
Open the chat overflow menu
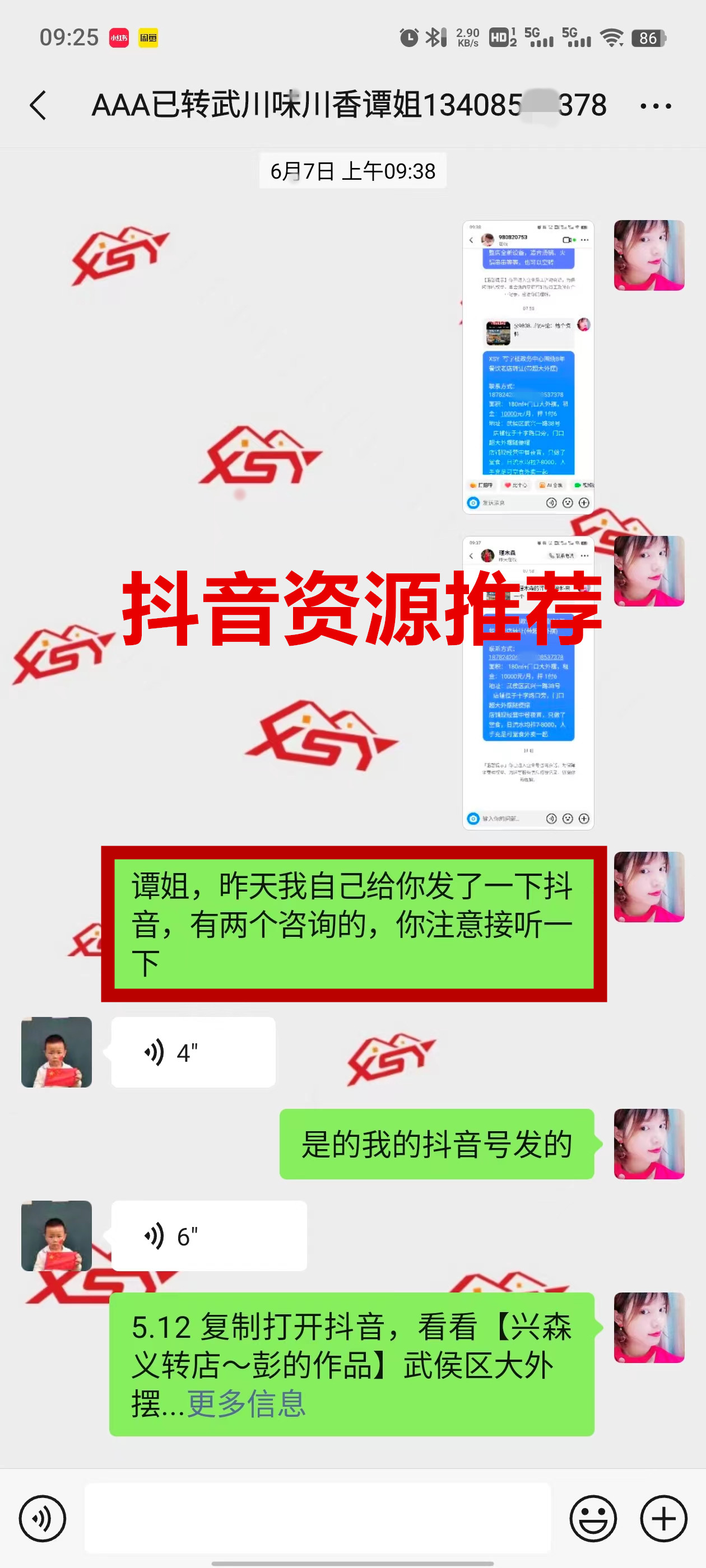pos(656,106)
